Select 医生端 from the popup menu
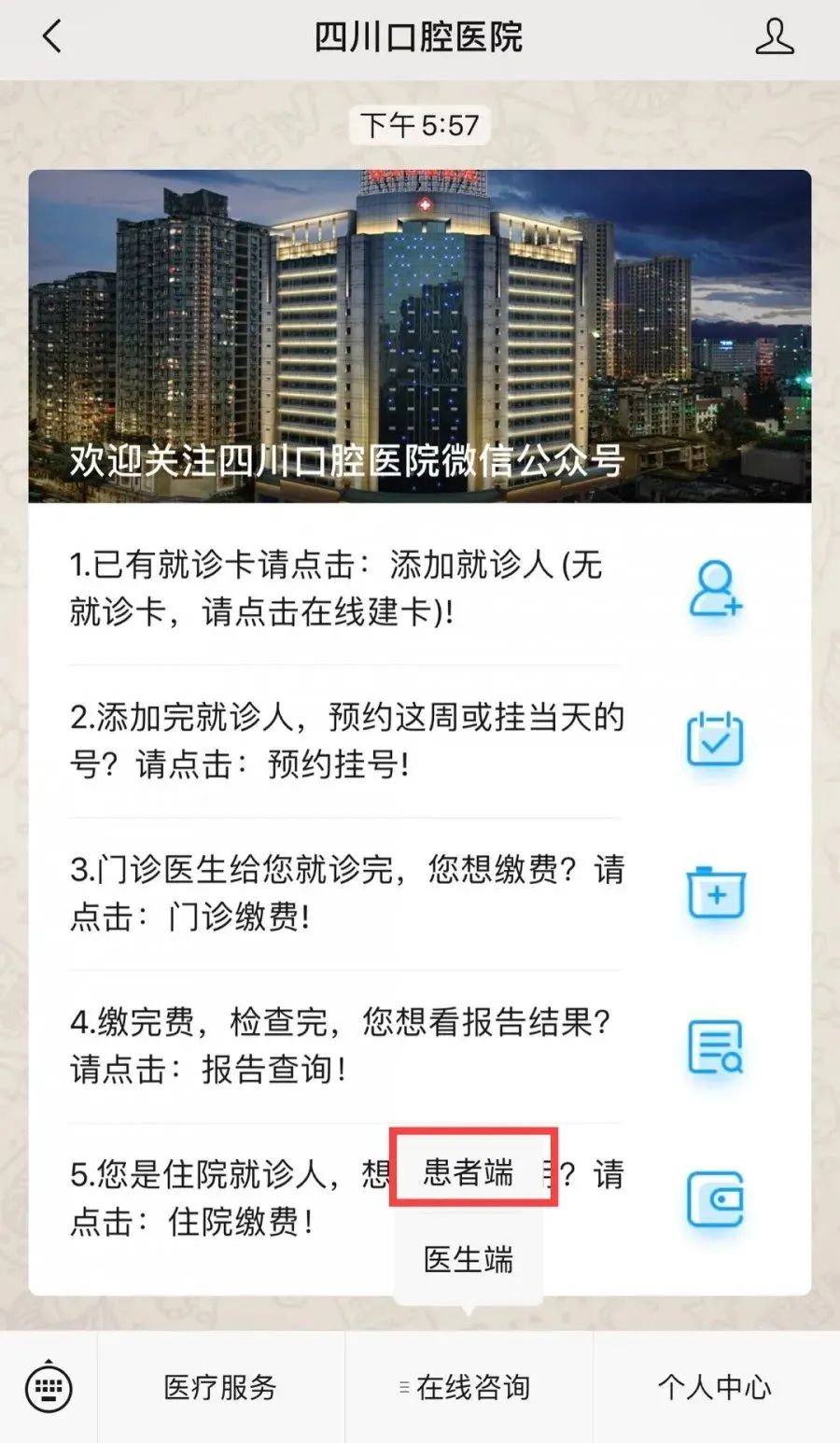Image resolution: width=840 pixels, height=1443 pixels. point(469,1258)
